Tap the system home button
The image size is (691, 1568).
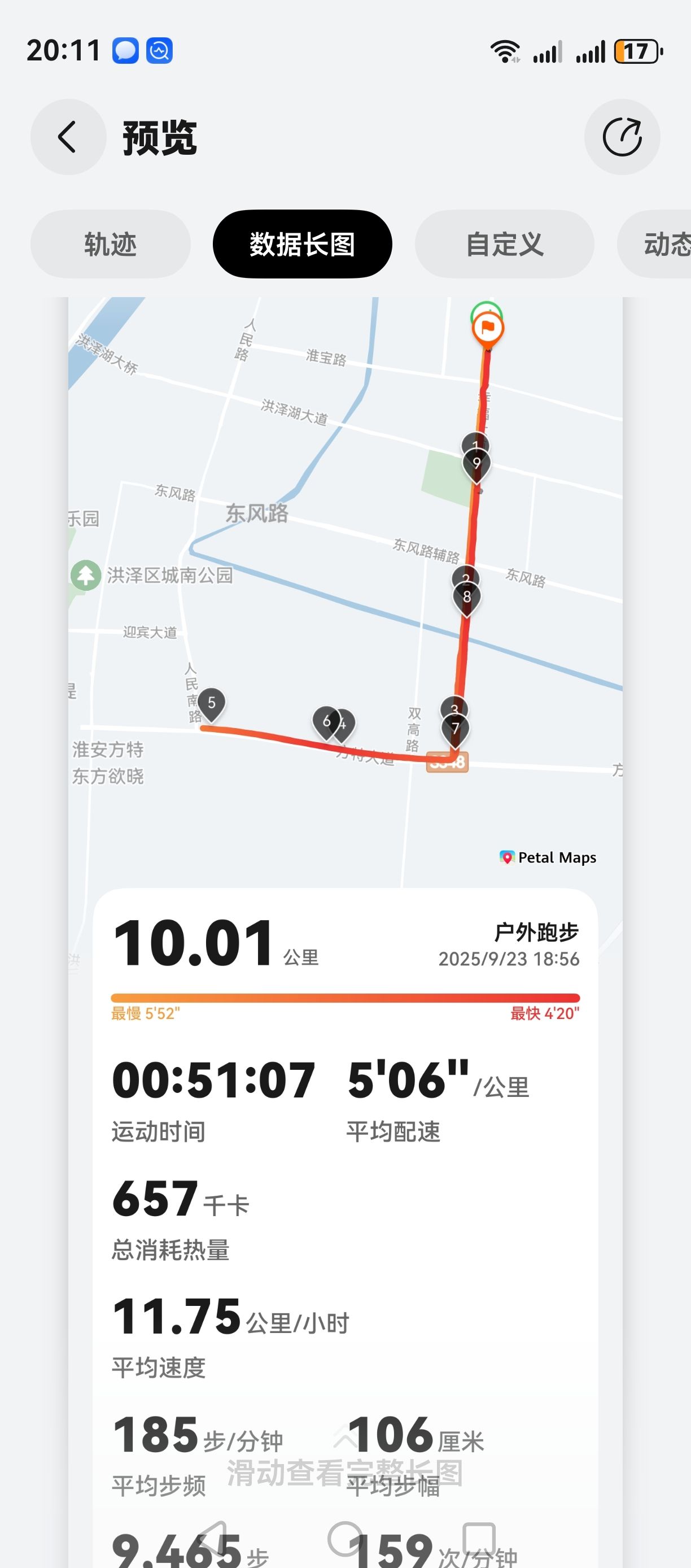coord(345,1539)
